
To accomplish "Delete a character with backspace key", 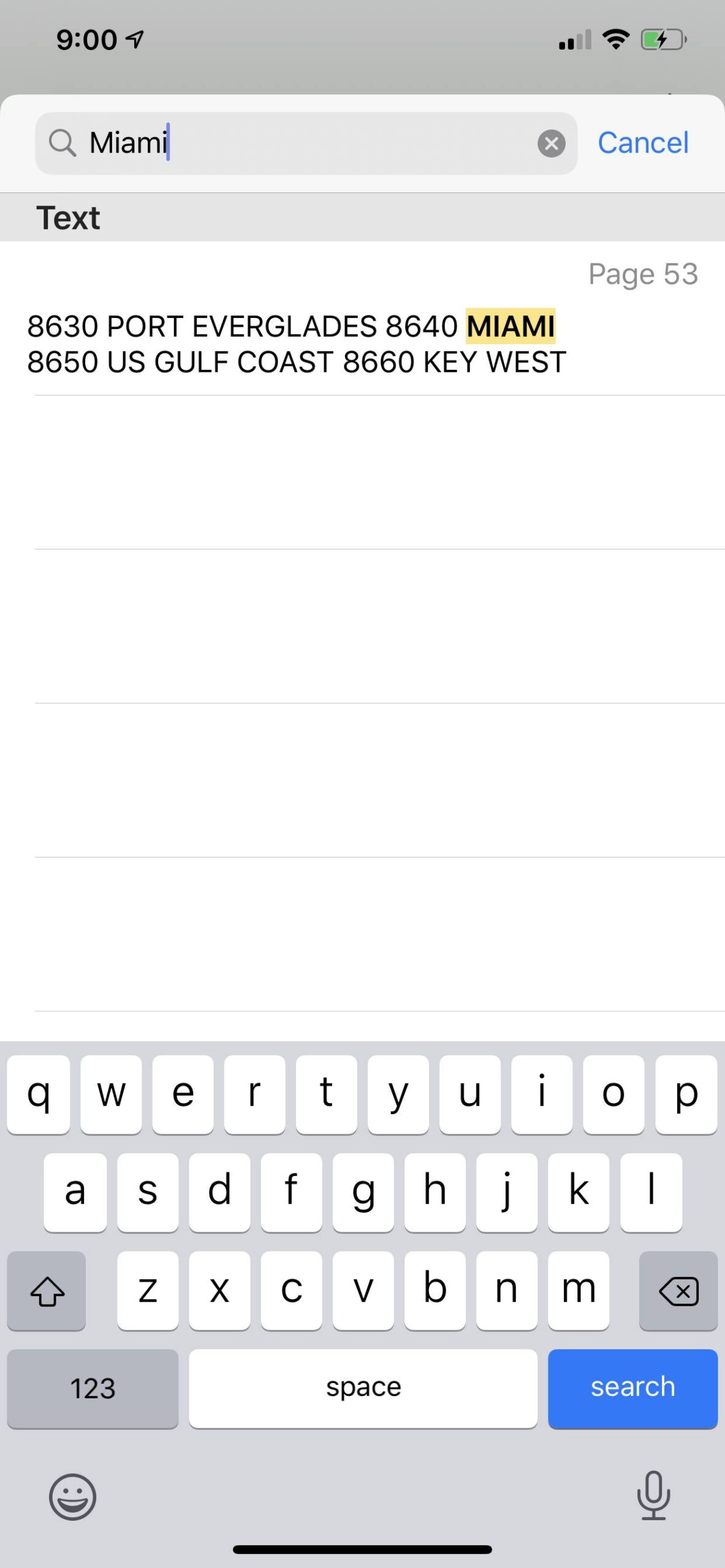I will pos(678,1291).
